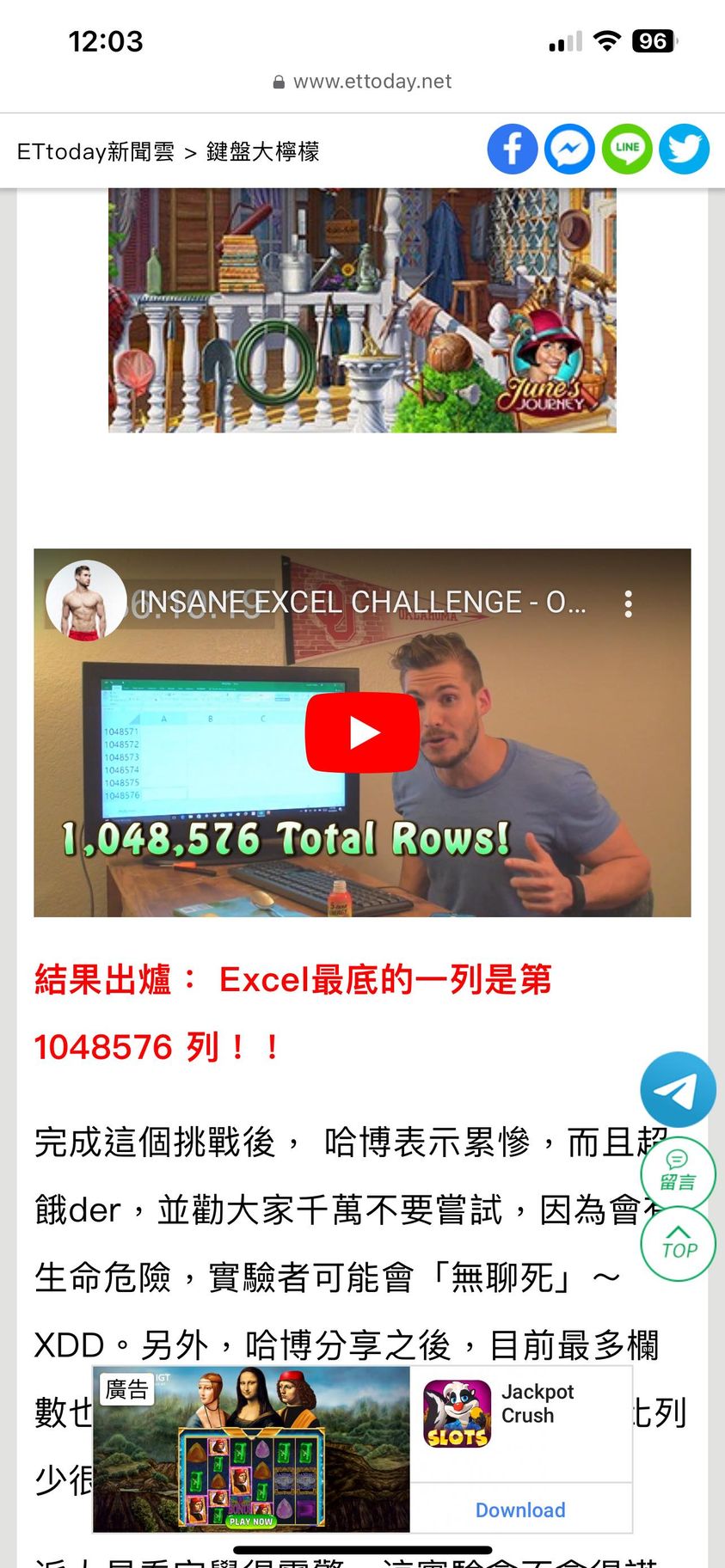Share article on Twitter
The height and width of the screenshot is (1568, 725).
pos(684,149)
